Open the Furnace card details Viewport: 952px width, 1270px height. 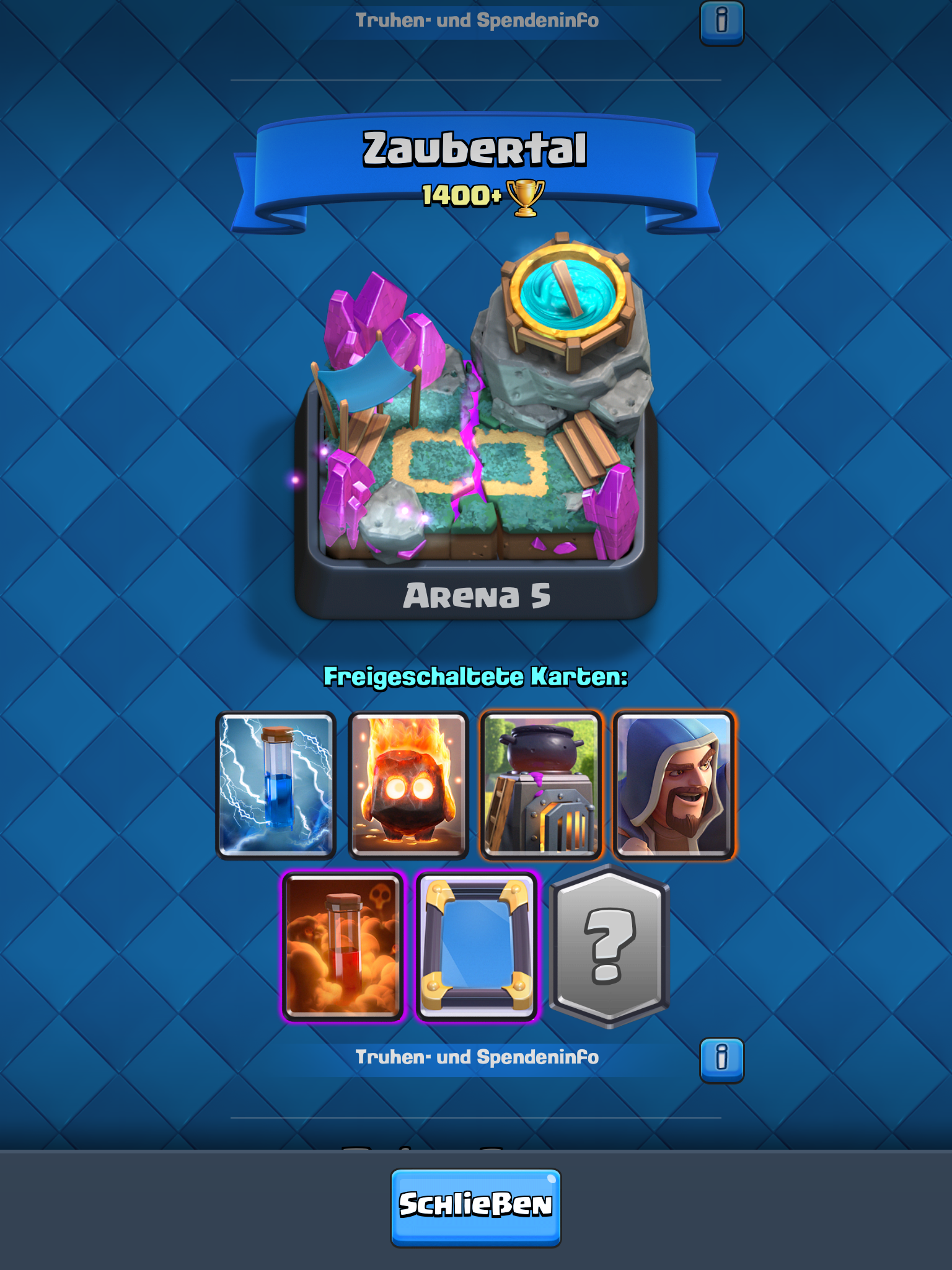pos(540,785)
